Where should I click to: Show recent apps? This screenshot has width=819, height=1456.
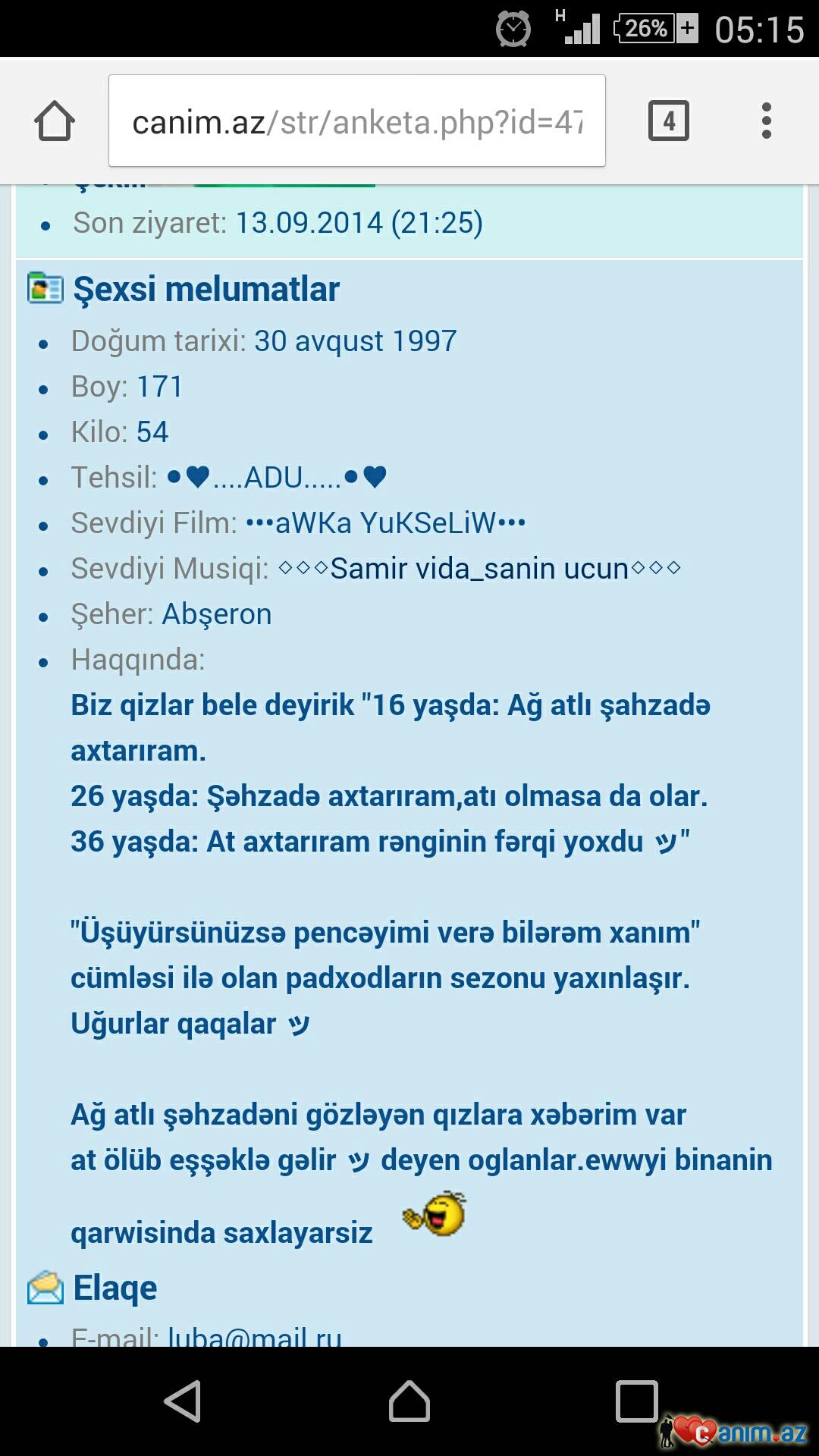tap(635, 1401)
